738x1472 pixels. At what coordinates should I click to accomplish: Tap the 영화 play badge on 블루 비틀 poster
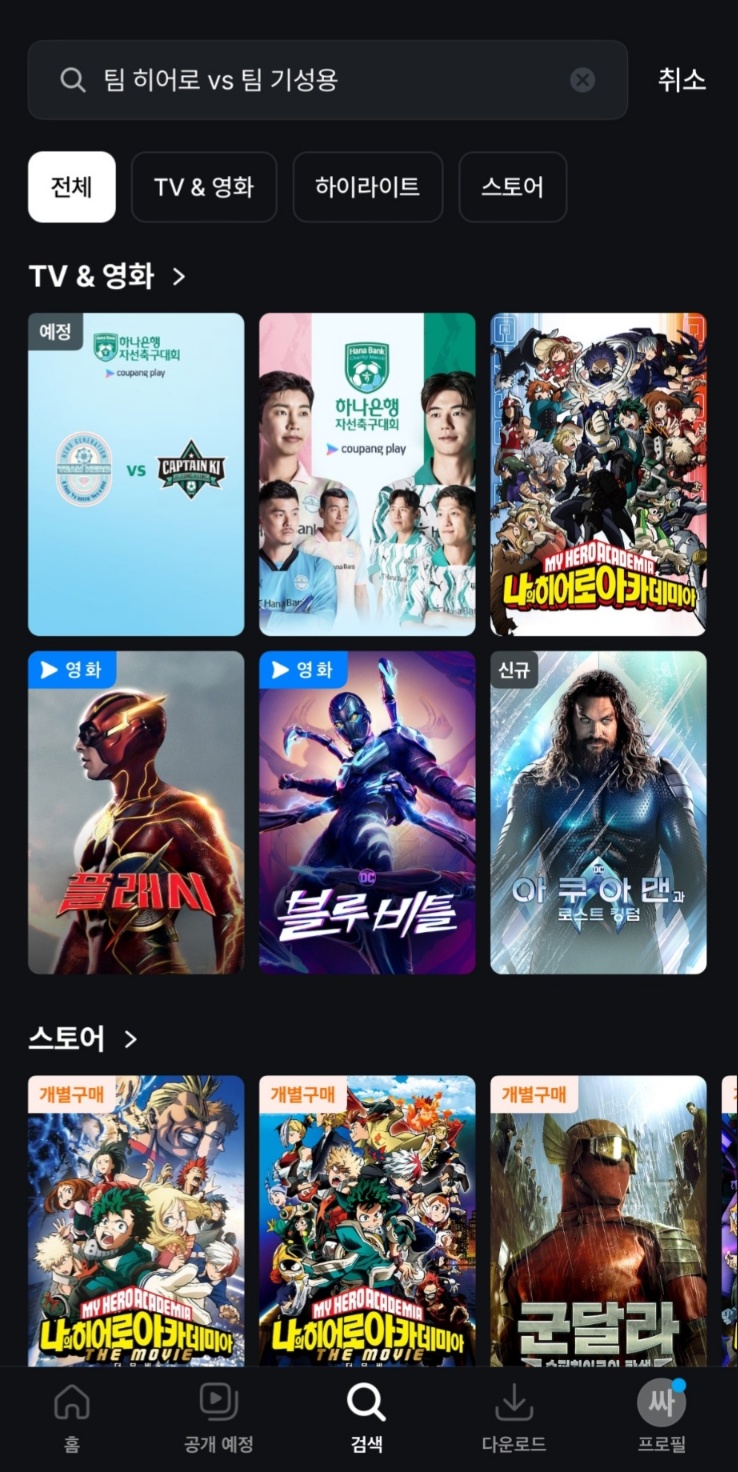coord(303,670)
